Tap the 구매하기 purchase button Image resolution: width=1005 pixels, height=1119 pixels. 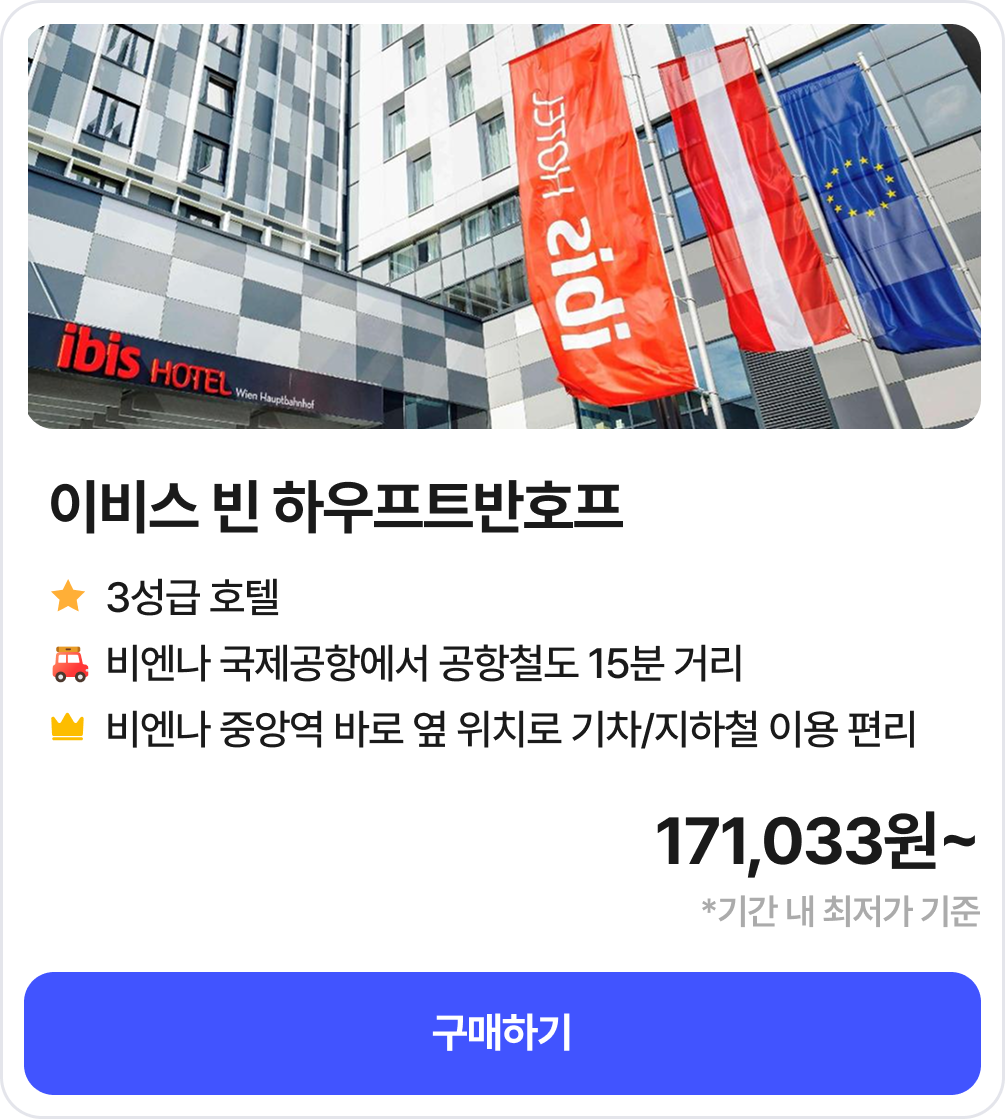(x=502, y=1033)
